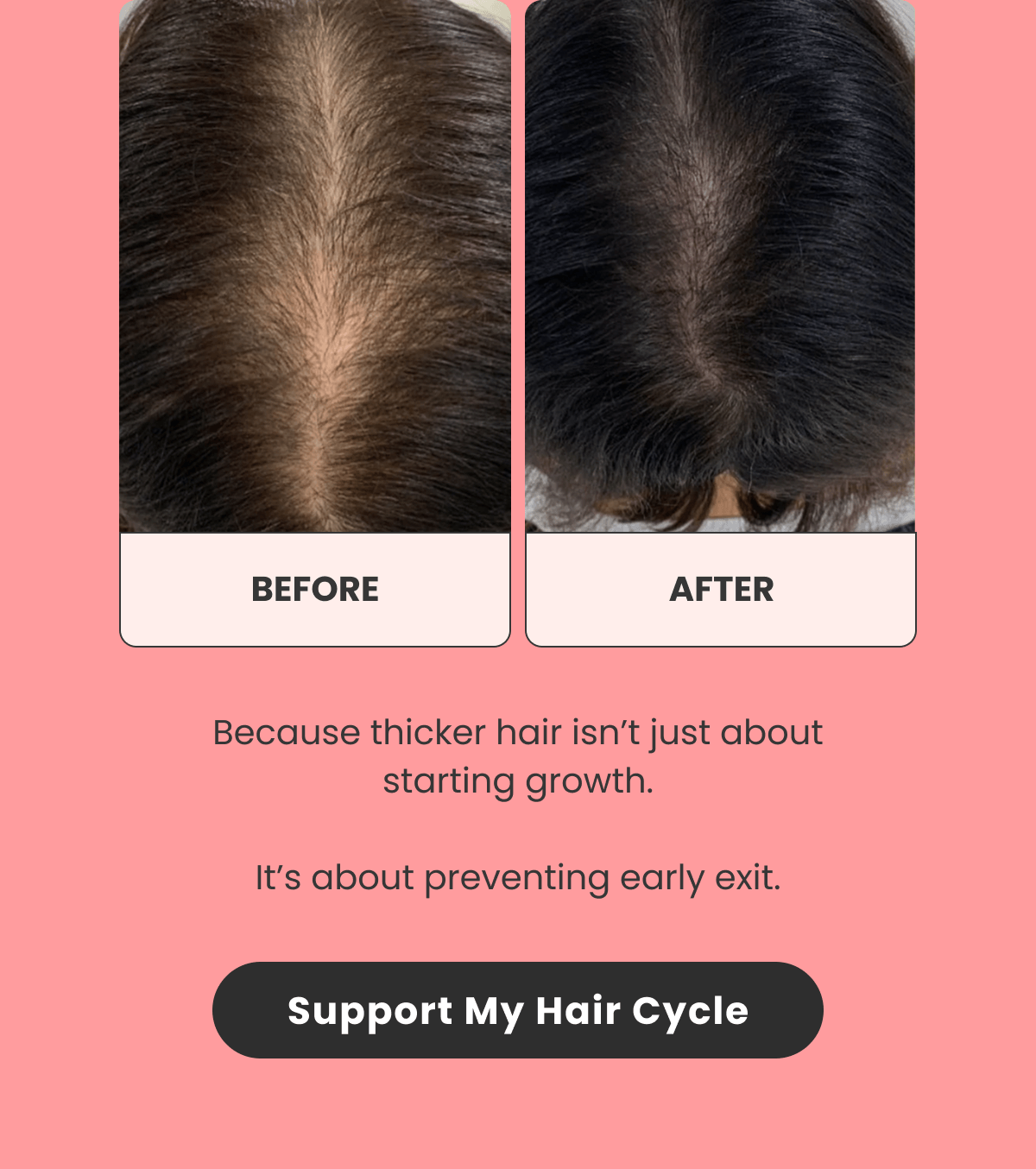Click the starting growth sentence
1036x1169 pixels.
point(518,781)
